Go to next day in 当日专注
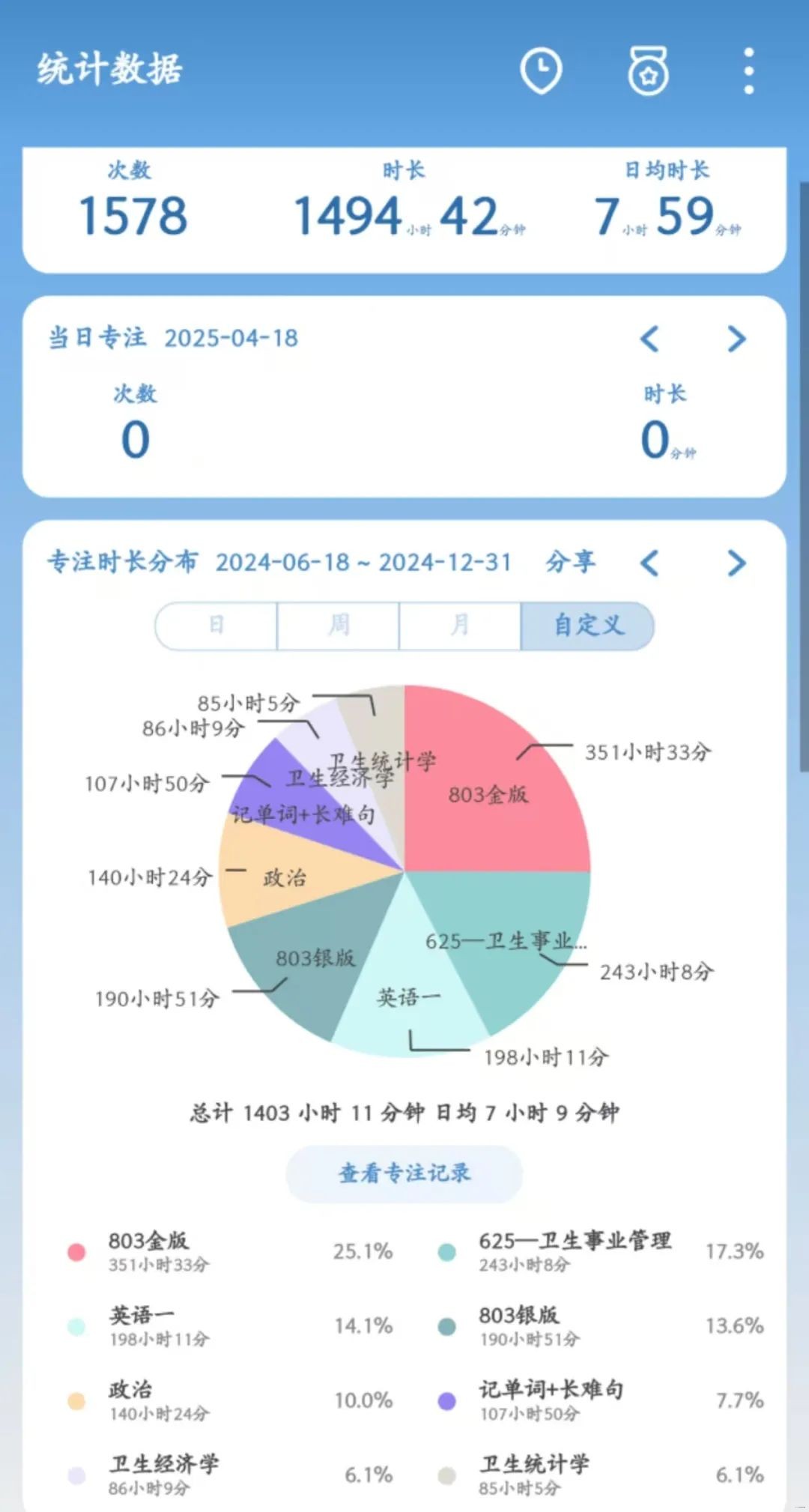 [x=736, y=339]
